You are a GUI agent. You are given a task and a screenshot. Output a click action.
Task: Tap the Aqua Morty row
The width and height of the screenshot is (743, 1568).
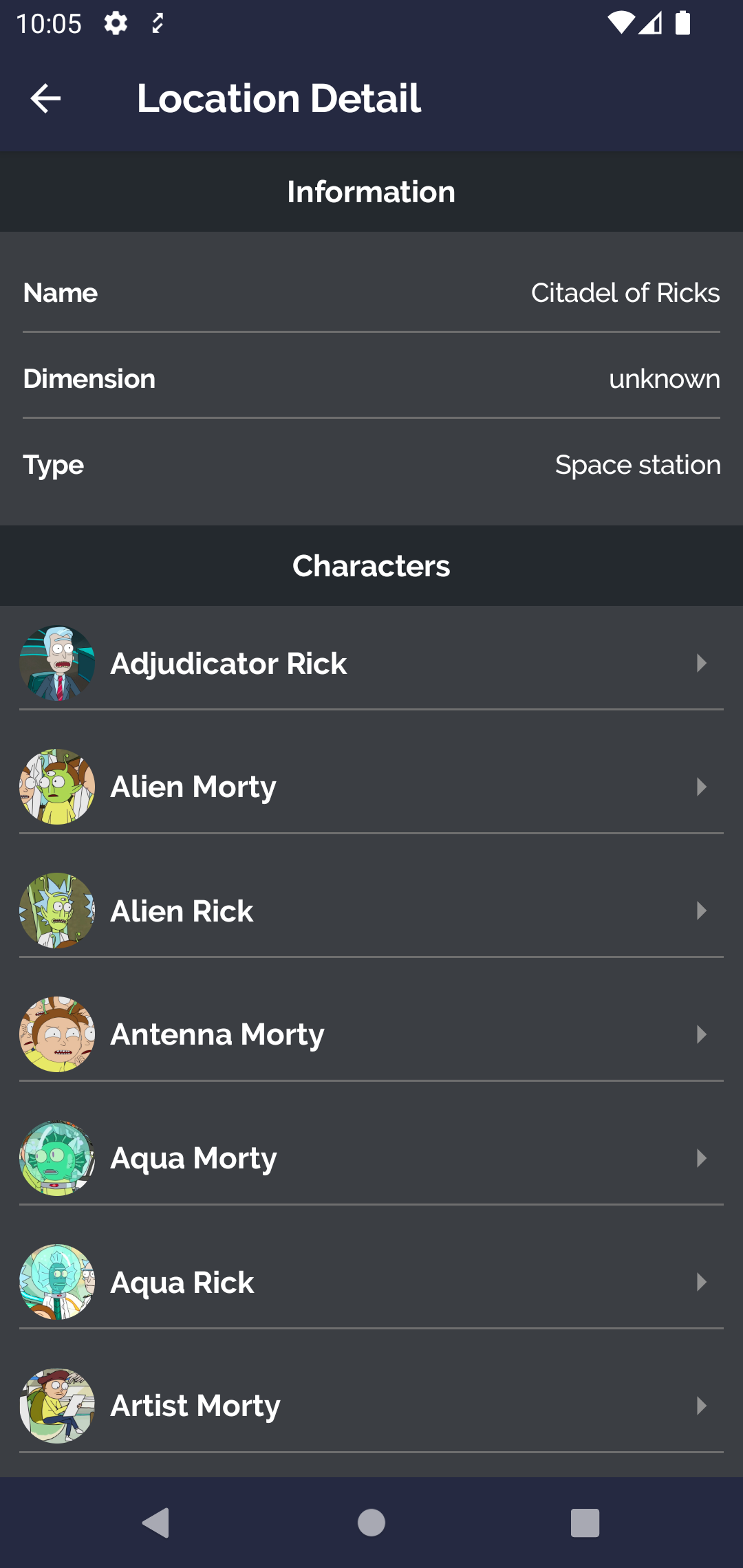point(371,1158)
